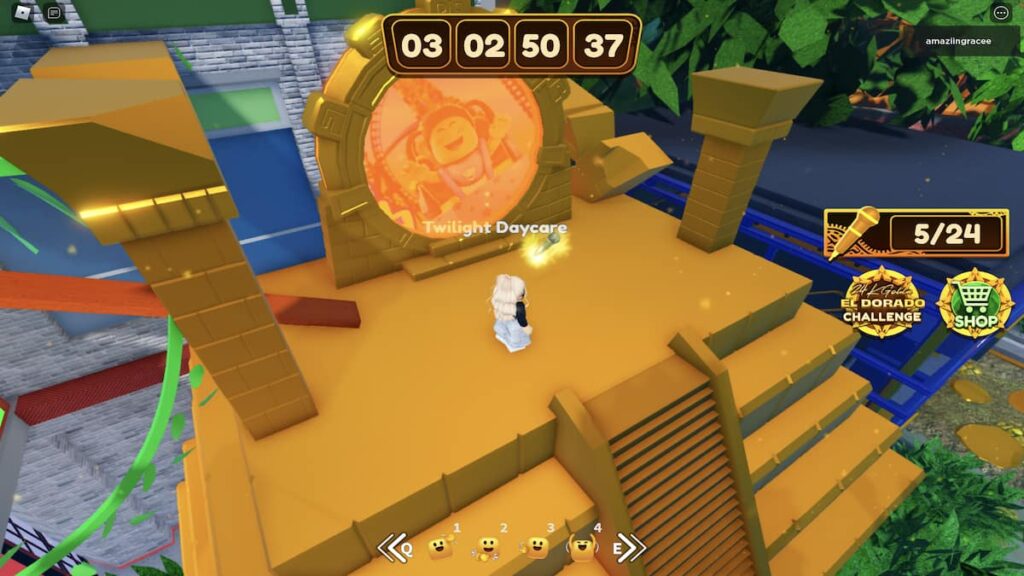The image size is (1024, 576).
Task: Open the more options ellipsis
Action: tap(999, 13)
